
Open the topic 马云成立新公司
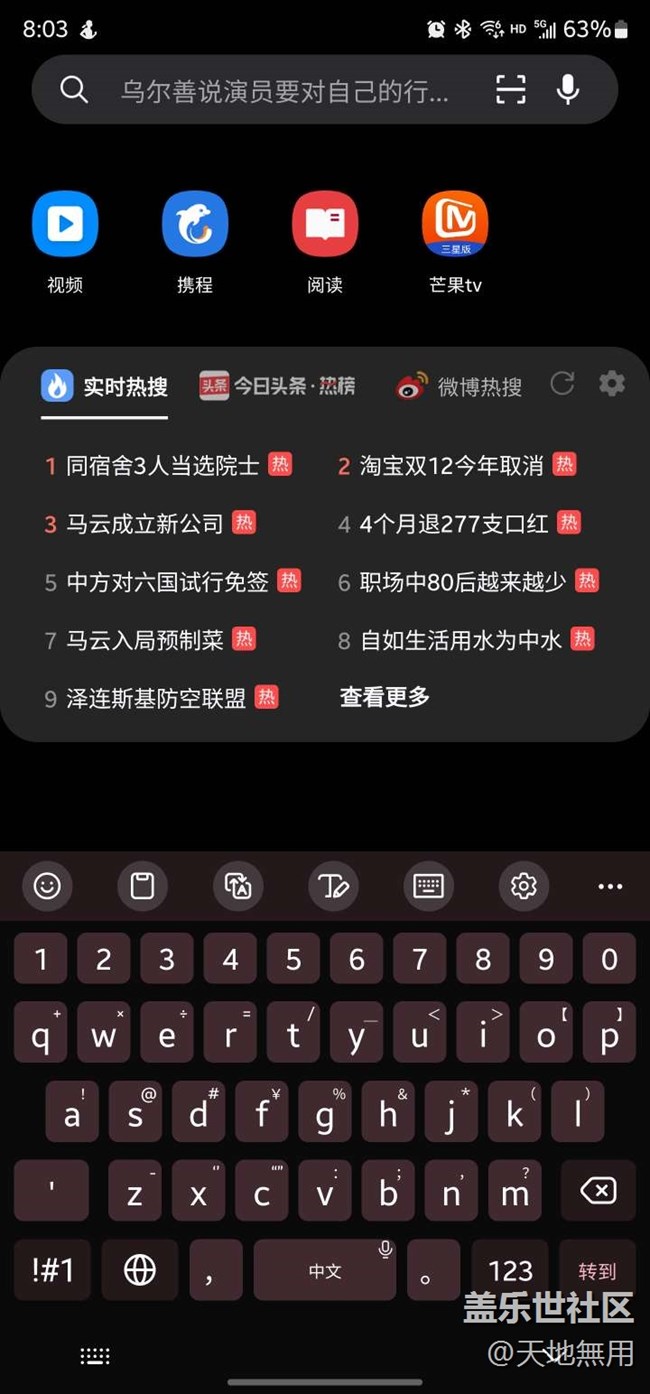click(144, 523)
